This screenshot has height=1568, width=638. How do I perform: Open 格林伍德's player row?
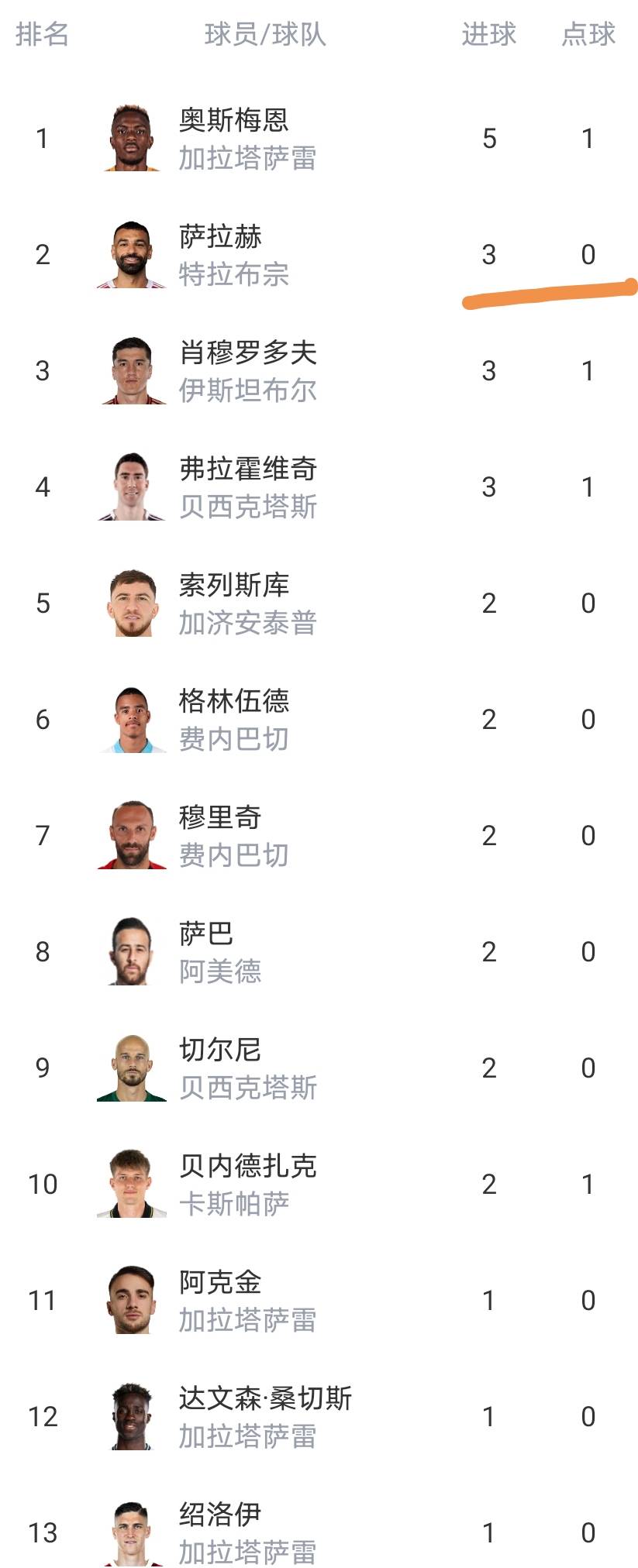click(x=319, y=720)
